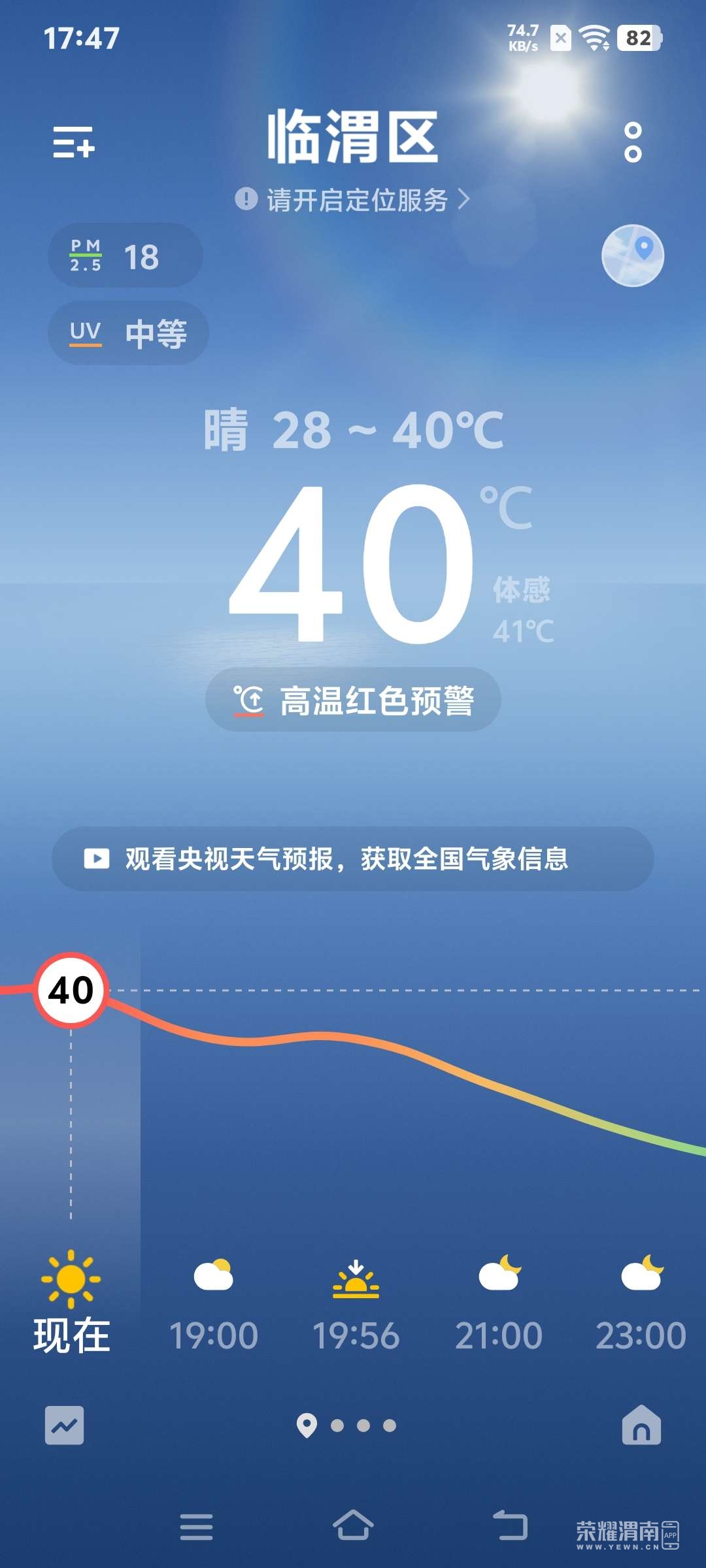This screenshot has width=706, height=1568.
Task: View the high temperature red warning
Action: tap(353, 700)
